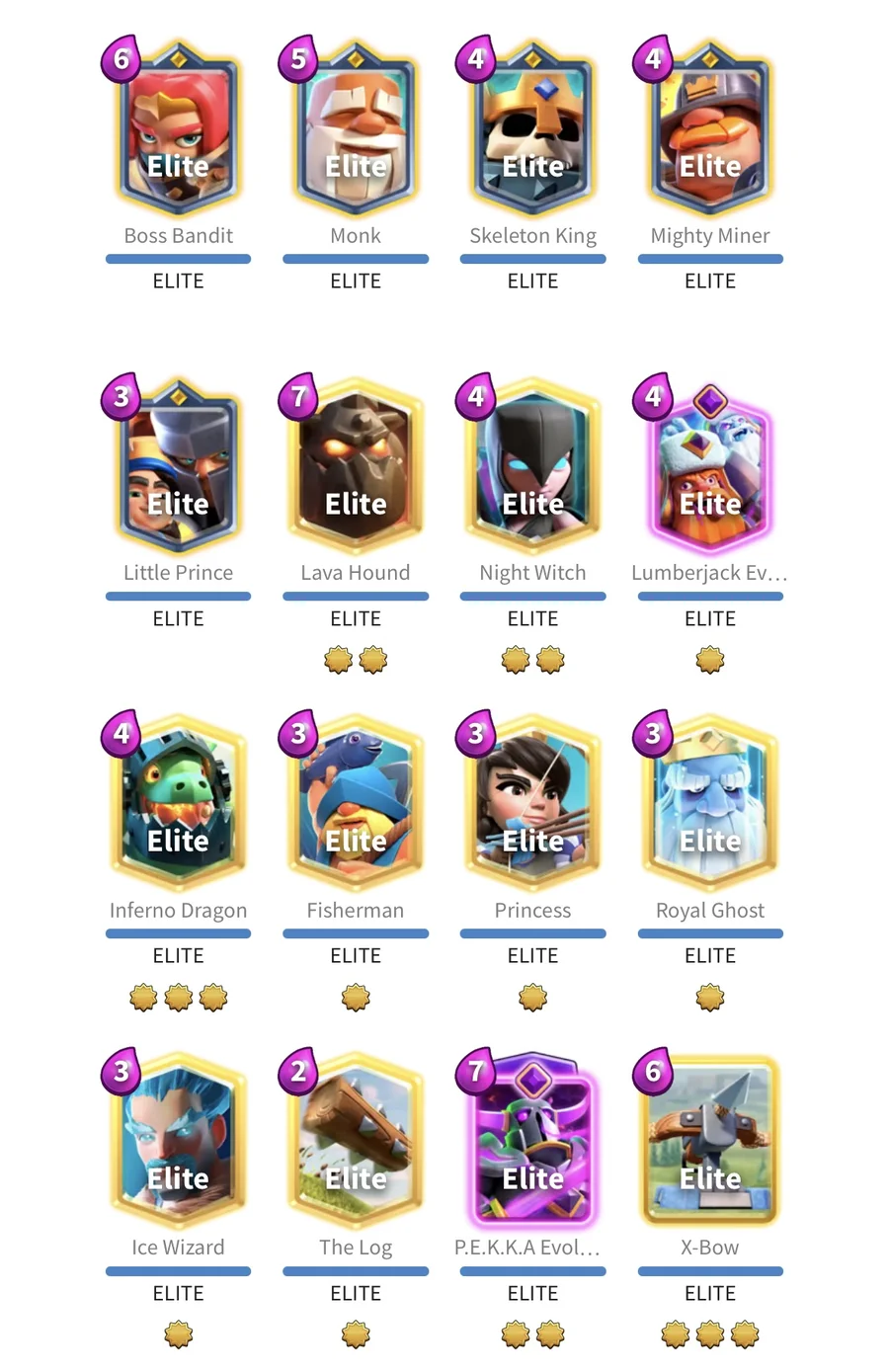This screenshot has height=1372, width=889.
Task: Open the Lumberjack Evolution card
Action: click(710, 468)
